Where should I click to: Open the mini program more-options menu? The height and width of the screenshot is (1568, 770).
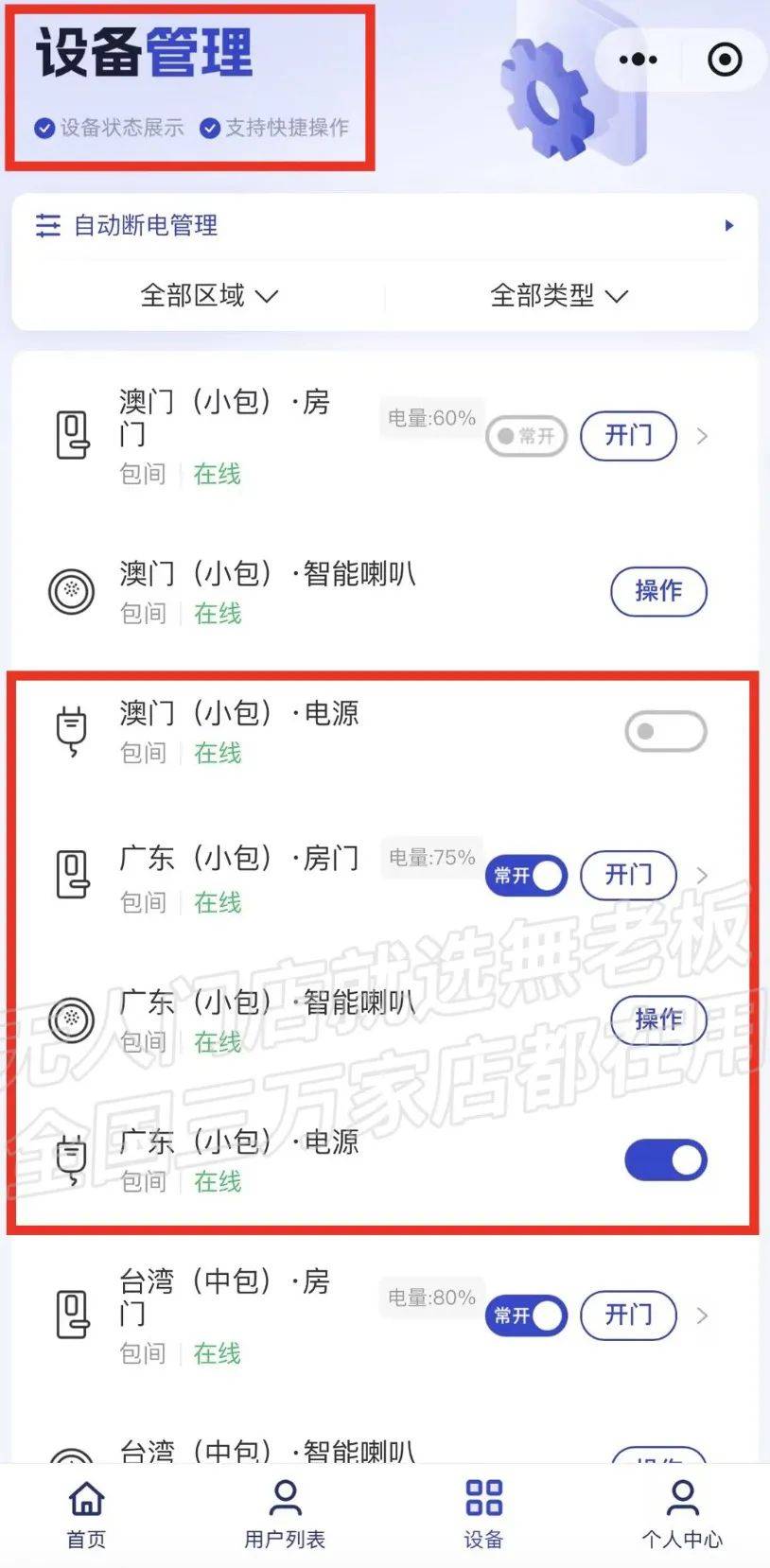coord(639,60)
